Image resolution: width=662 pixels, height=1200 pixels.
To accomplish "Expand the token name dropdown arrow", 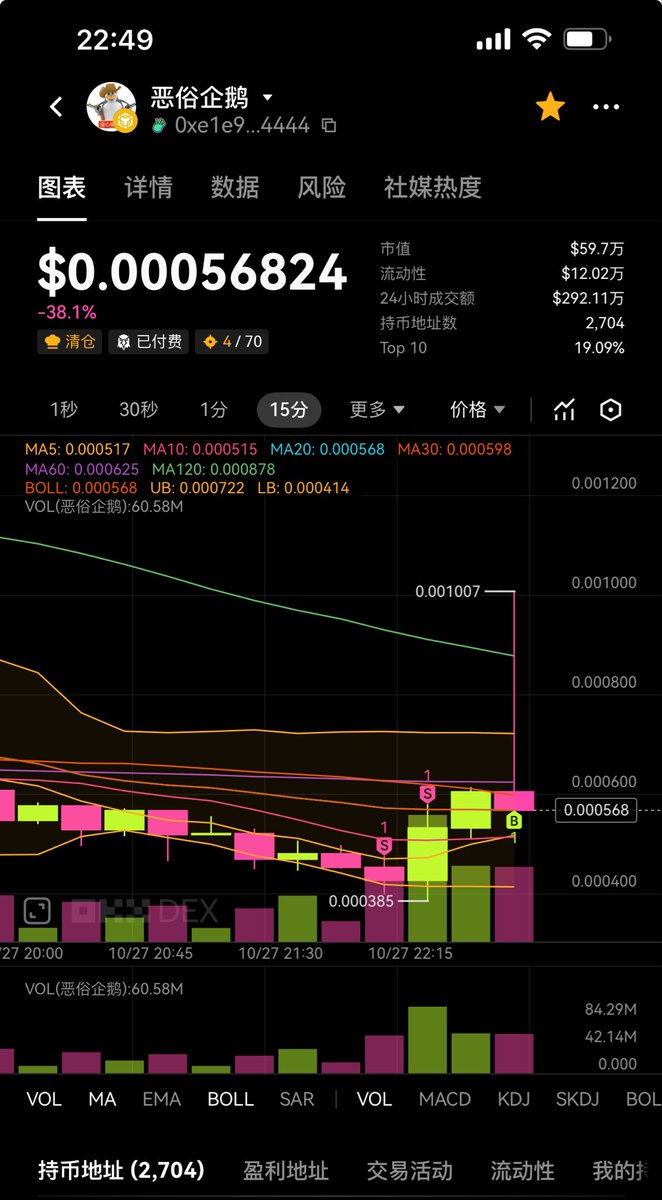I will (x=267, y=98).
